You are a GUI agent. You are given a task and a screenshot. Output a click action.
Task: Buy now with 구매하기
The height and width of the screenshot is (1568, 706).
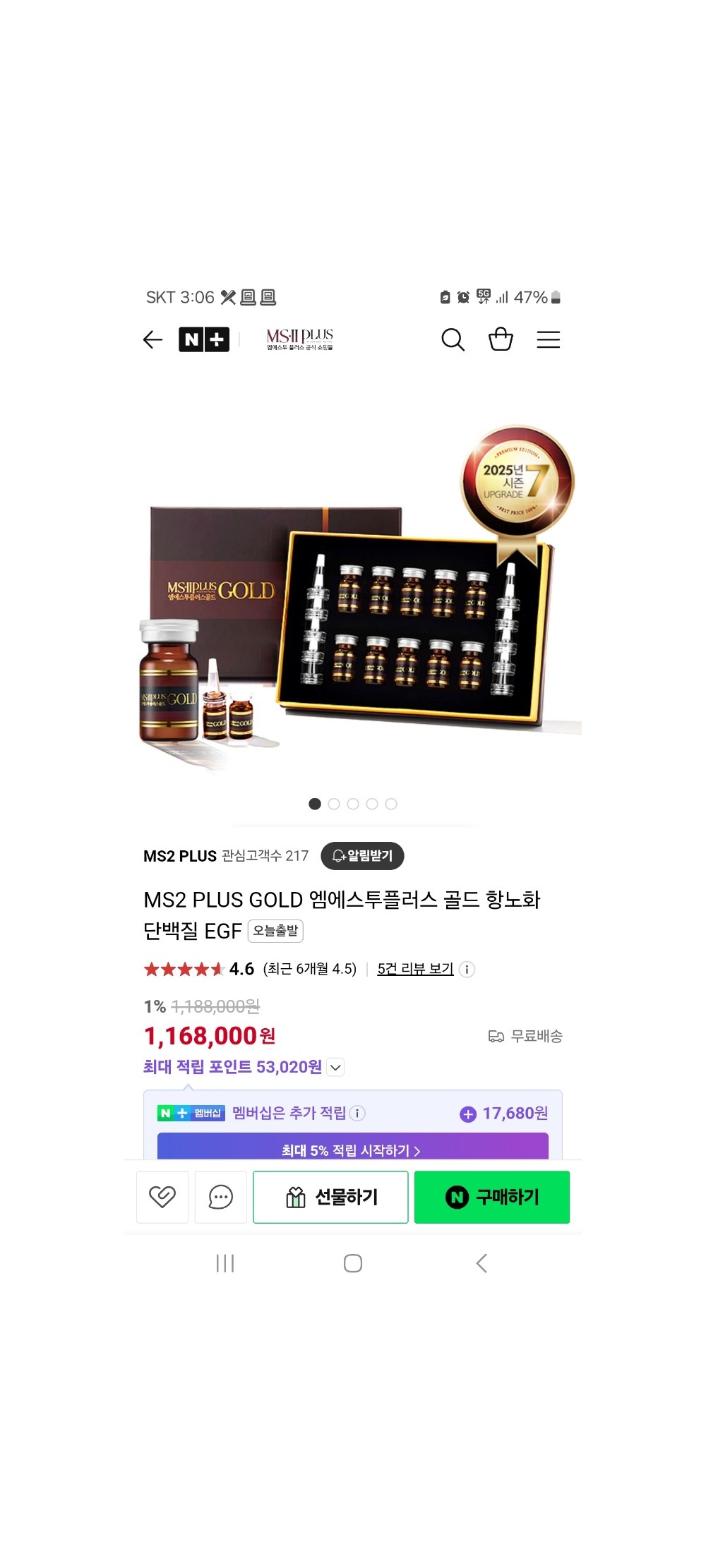click(x=491, y=1196)
